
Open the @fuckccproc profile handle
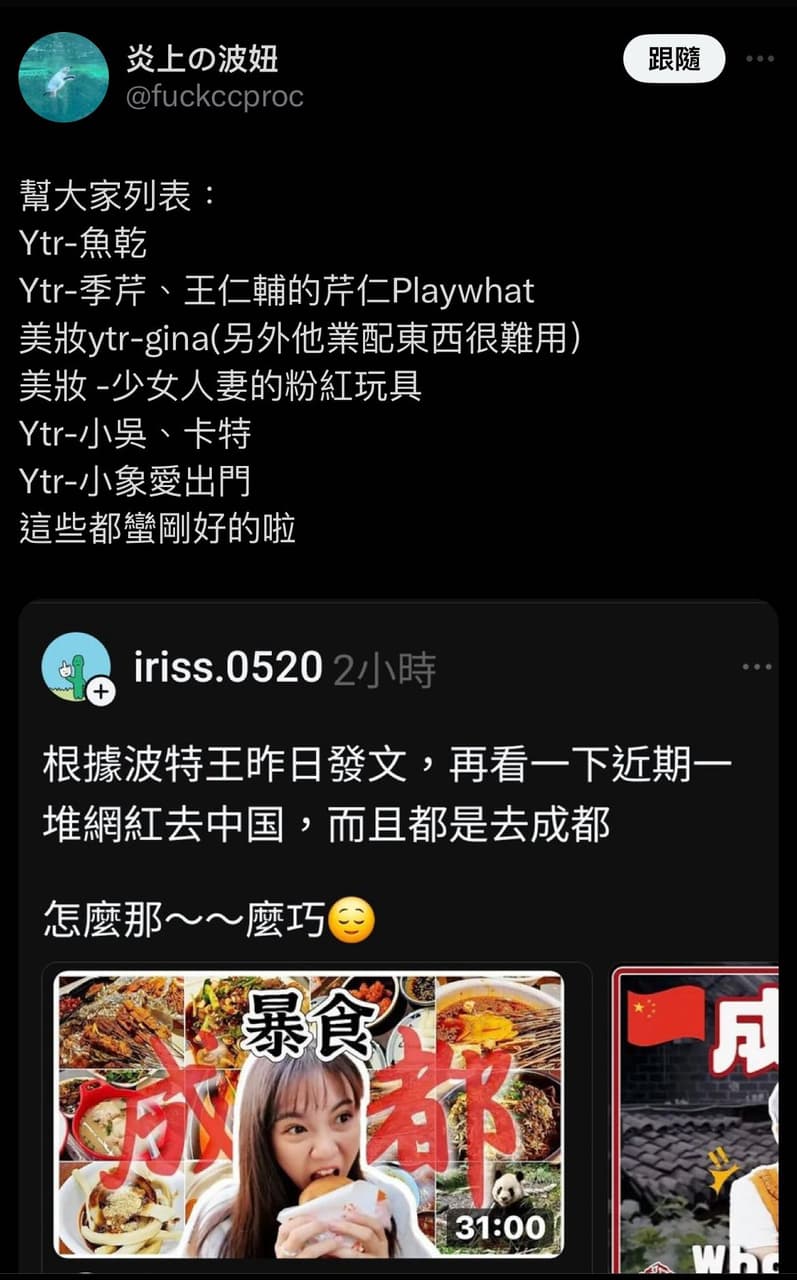(x=214, y=96)
